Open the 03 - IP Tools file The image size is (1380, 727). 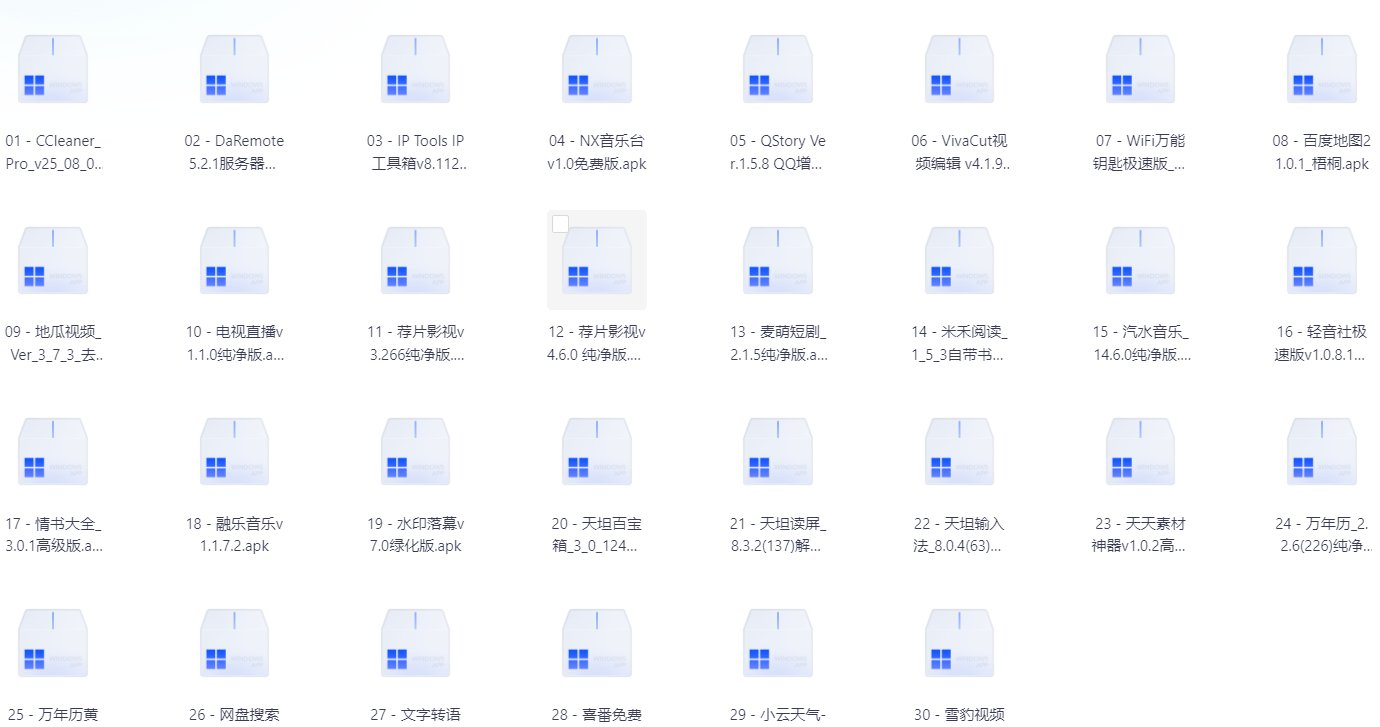point(415,70)
